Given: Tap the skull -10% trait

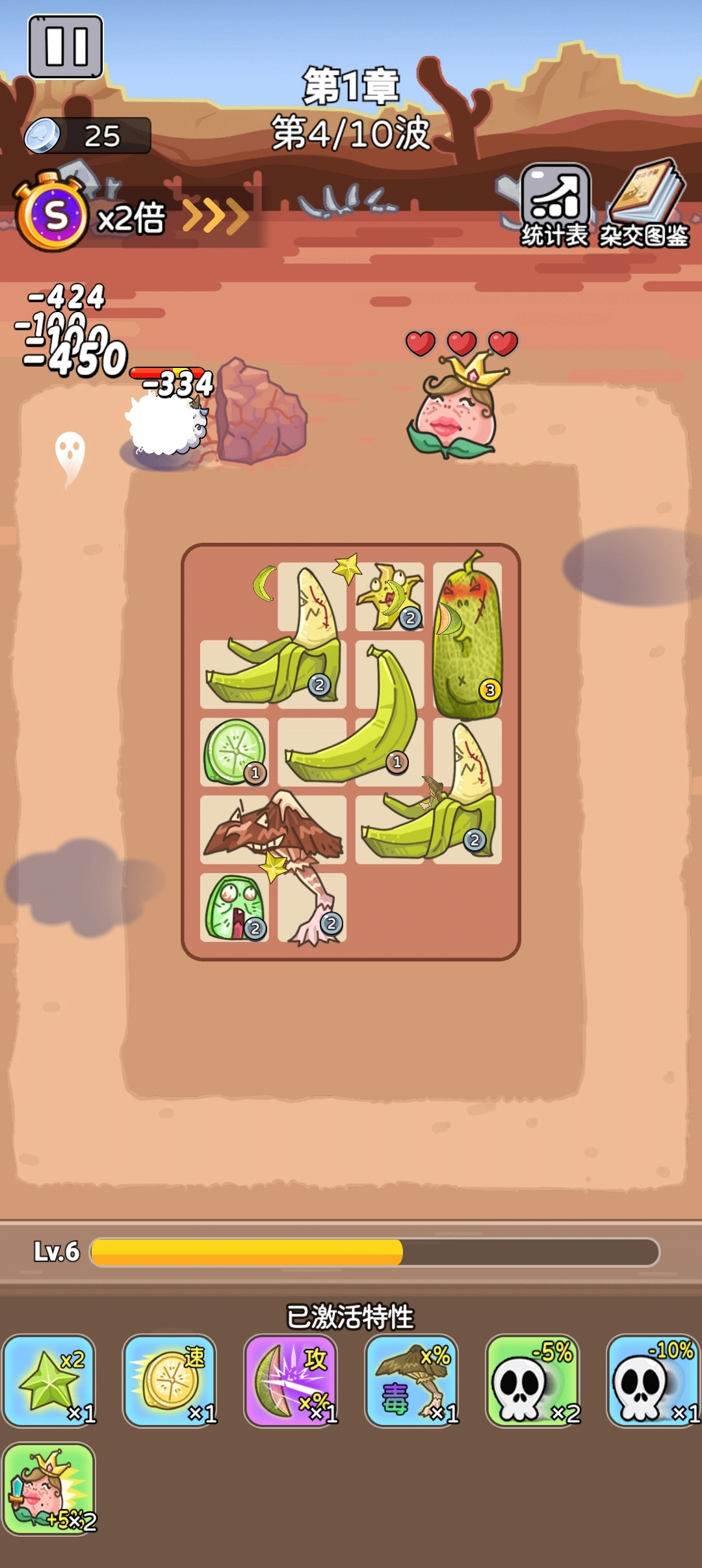Looking at the screenshot, I should coord(653,1381).
